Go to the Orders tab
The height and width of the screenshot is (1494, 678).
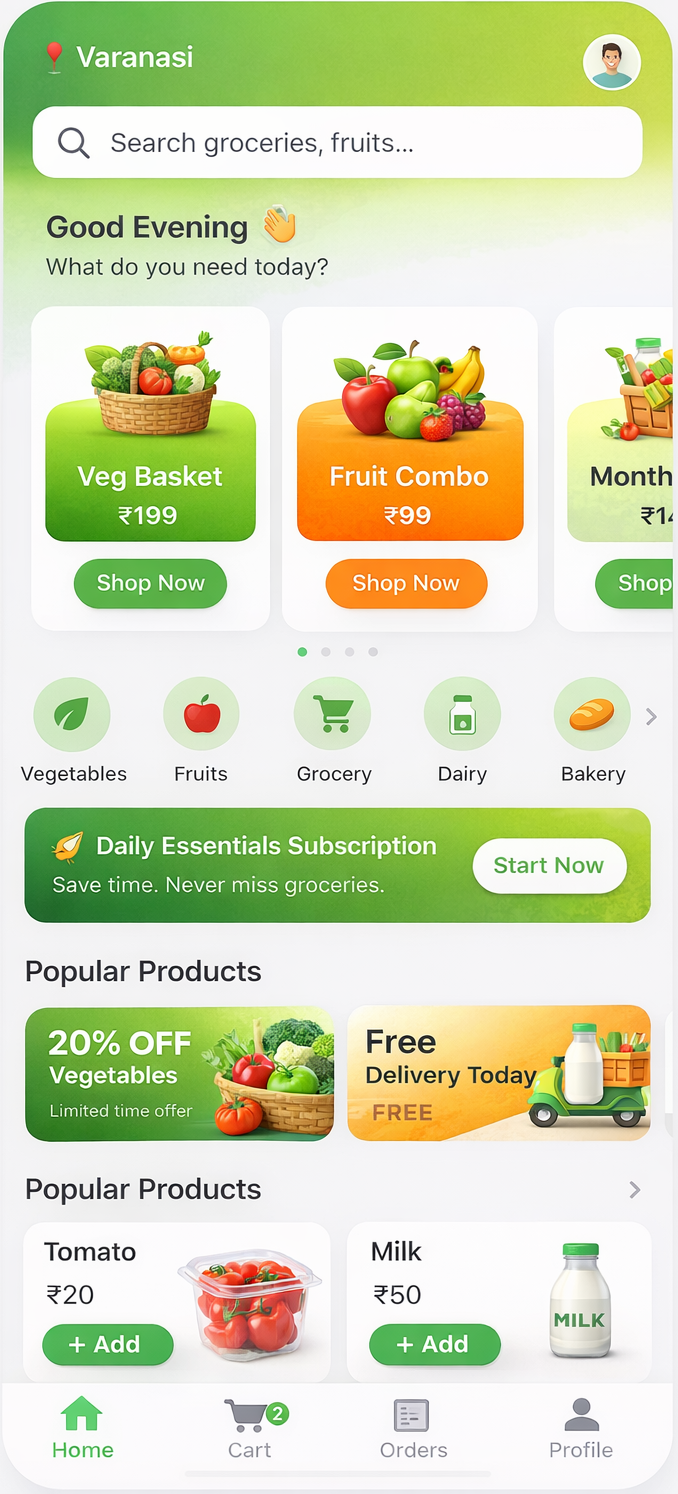[x=413, y=1430]
